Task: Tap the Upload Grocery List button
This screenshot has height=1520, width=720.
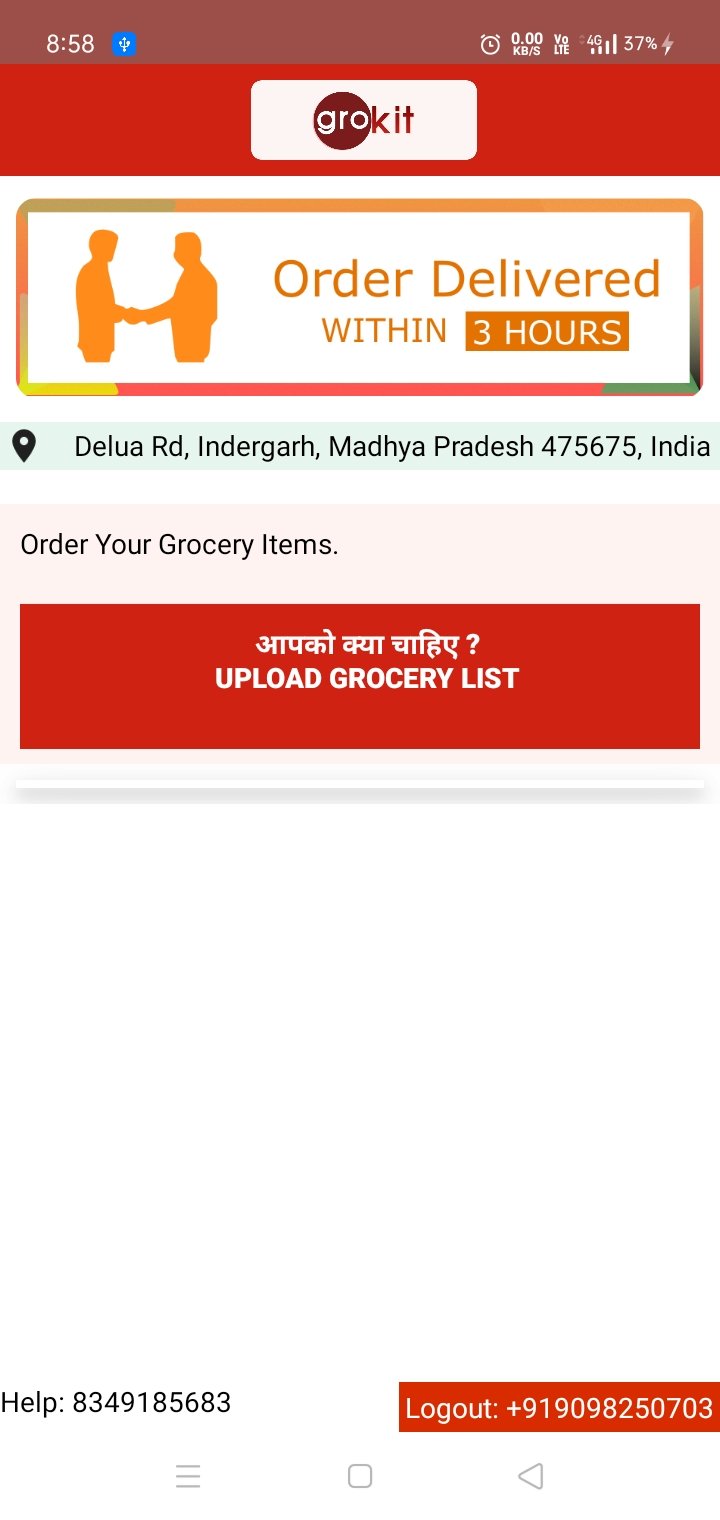Action: click(x=360, y=676)
